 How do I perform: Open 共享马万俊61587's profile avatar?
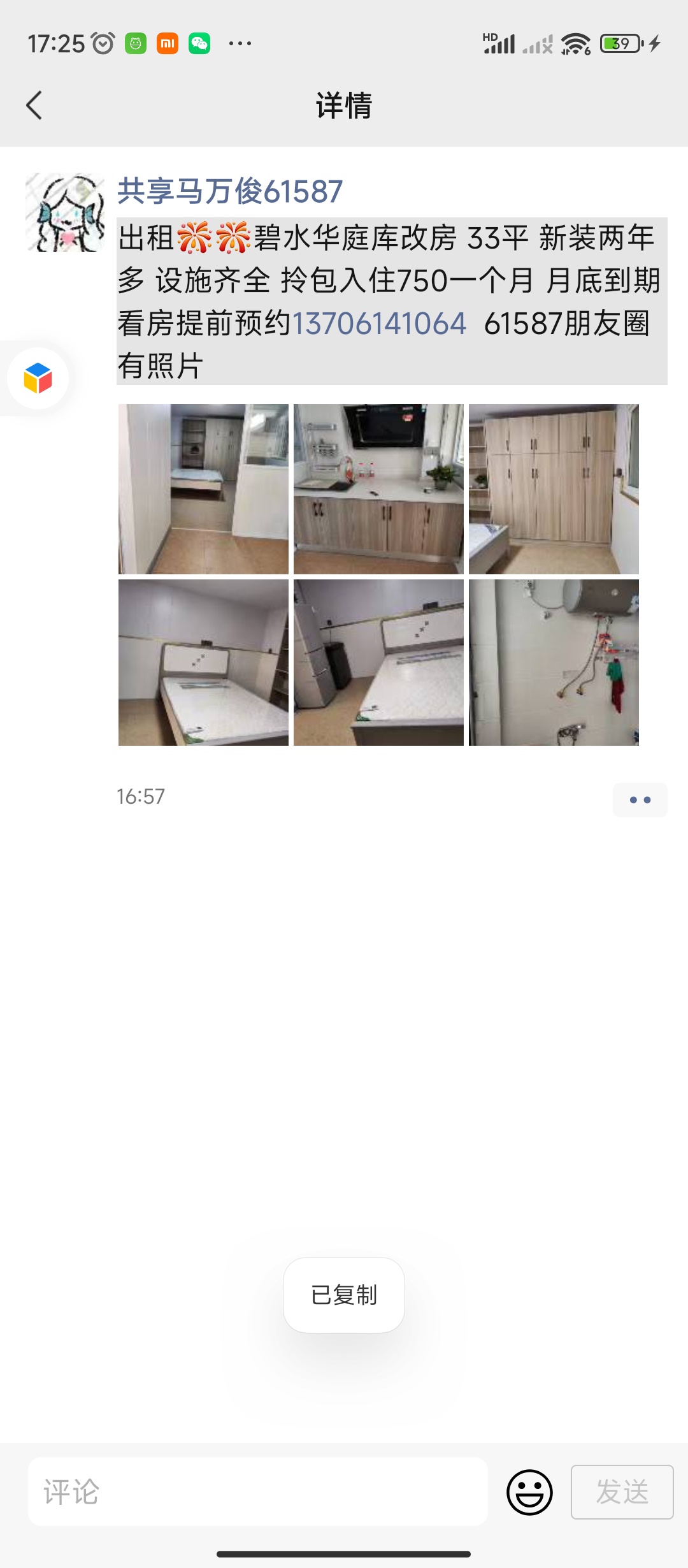coord(65,212)
